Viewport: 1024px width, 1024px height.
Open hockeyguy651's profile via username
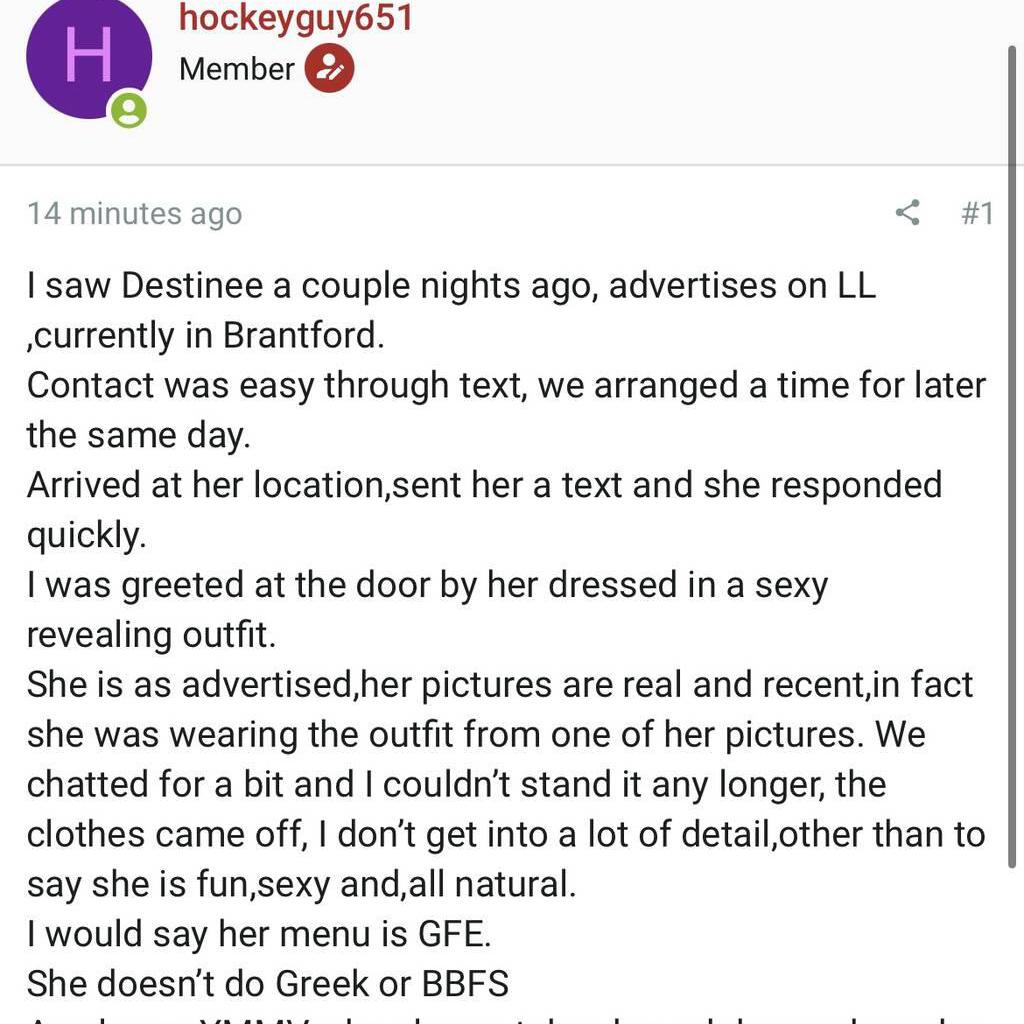(x=295, y=18)
